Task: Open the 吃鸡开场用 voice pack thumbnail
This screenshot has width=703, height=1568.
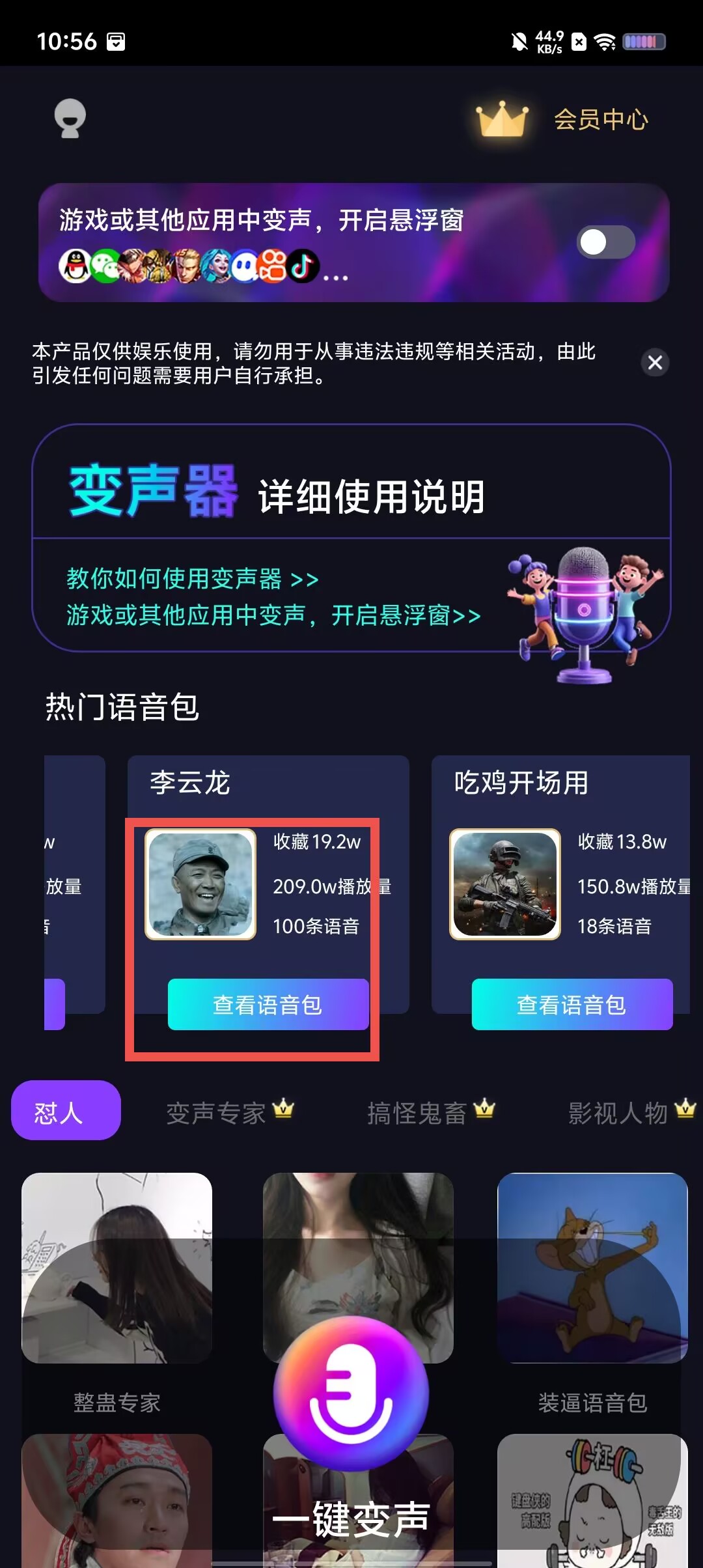Action: (505, 884)
